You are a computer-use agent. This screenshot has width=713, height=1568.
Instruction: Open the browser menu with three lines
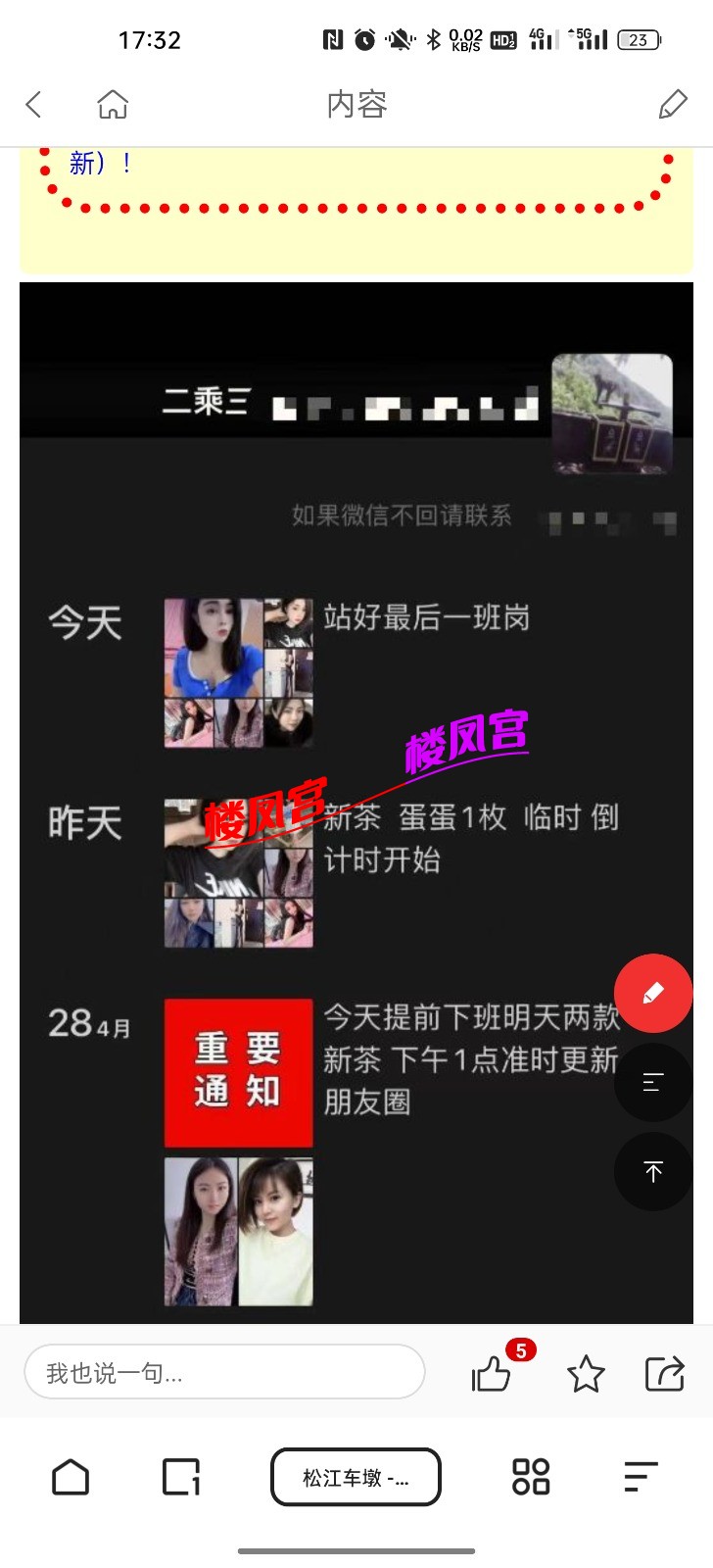(641, 1477)
